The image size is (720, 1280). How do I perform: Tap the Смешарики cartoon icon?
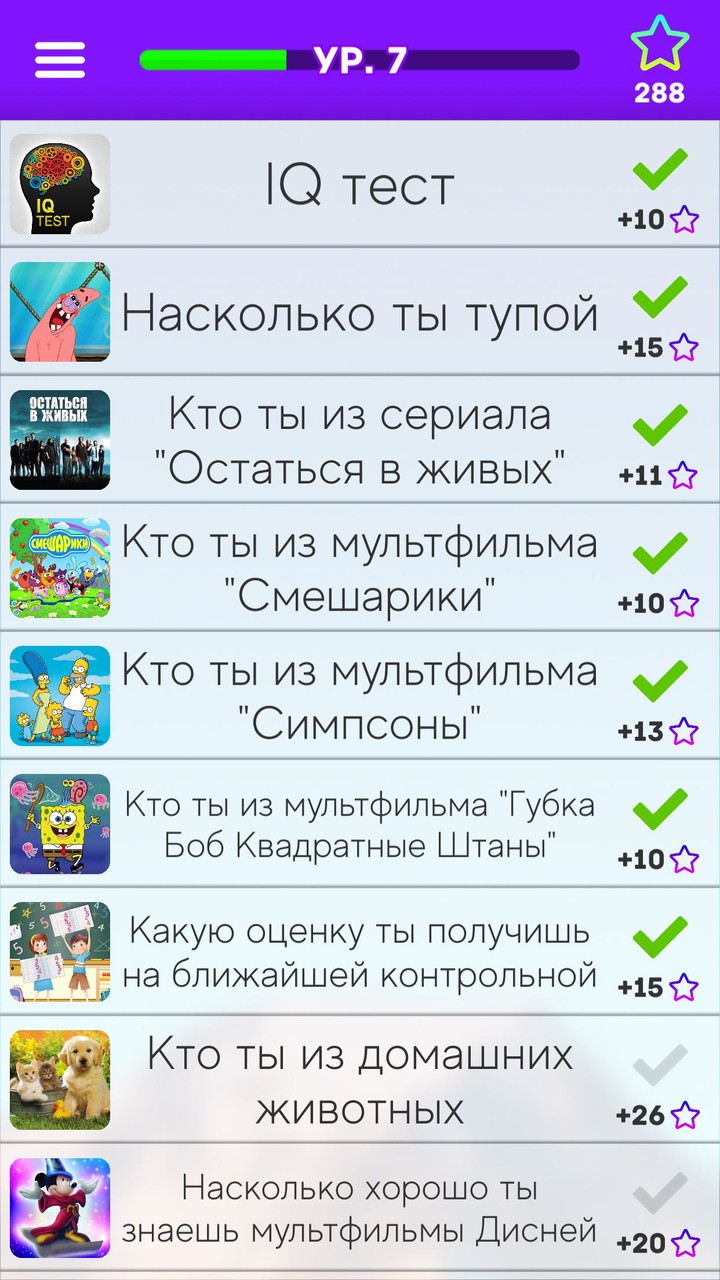coord(59,568)
